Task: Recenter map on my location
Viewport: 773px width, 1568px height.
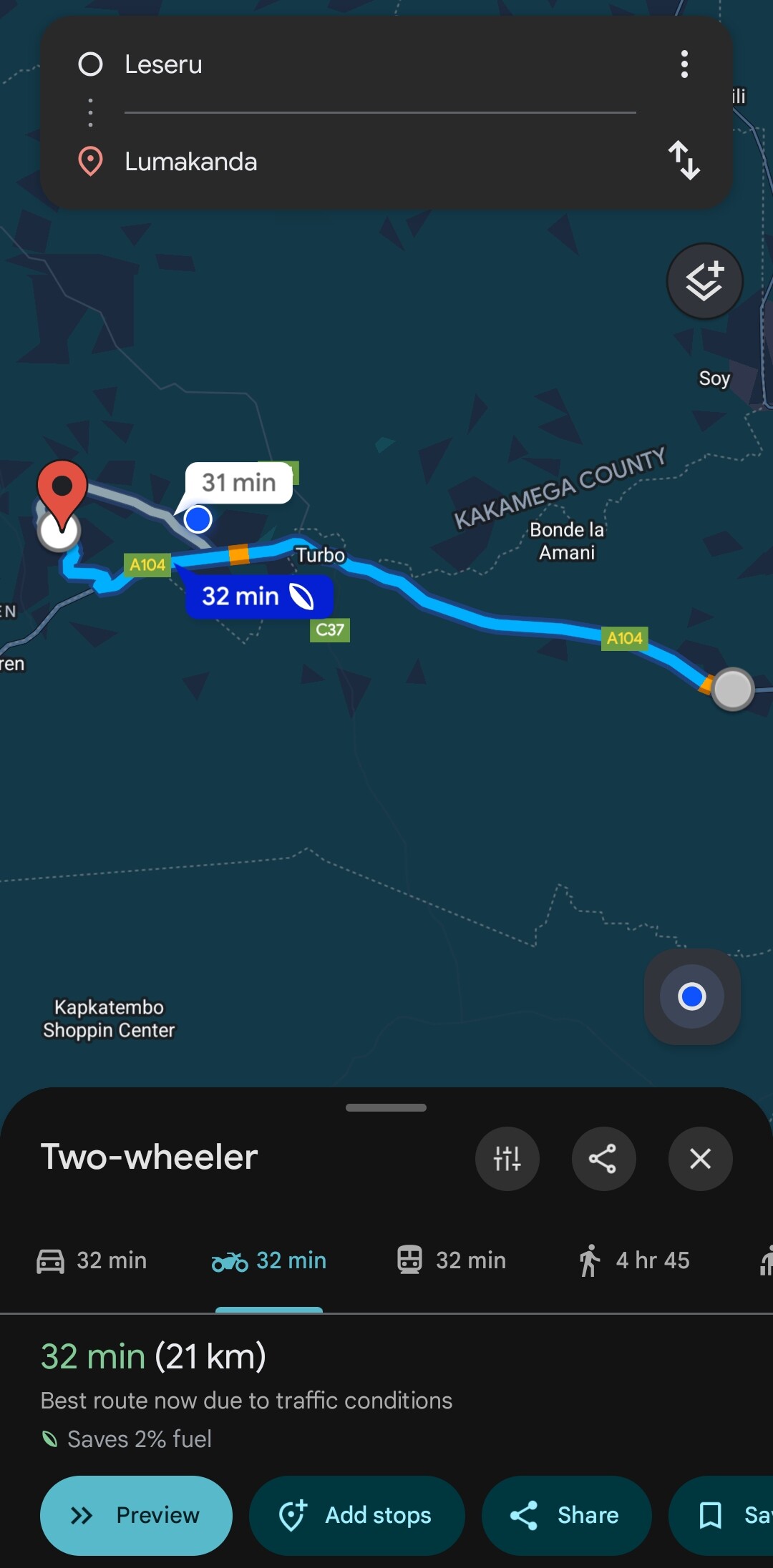Action: point(691,996)
